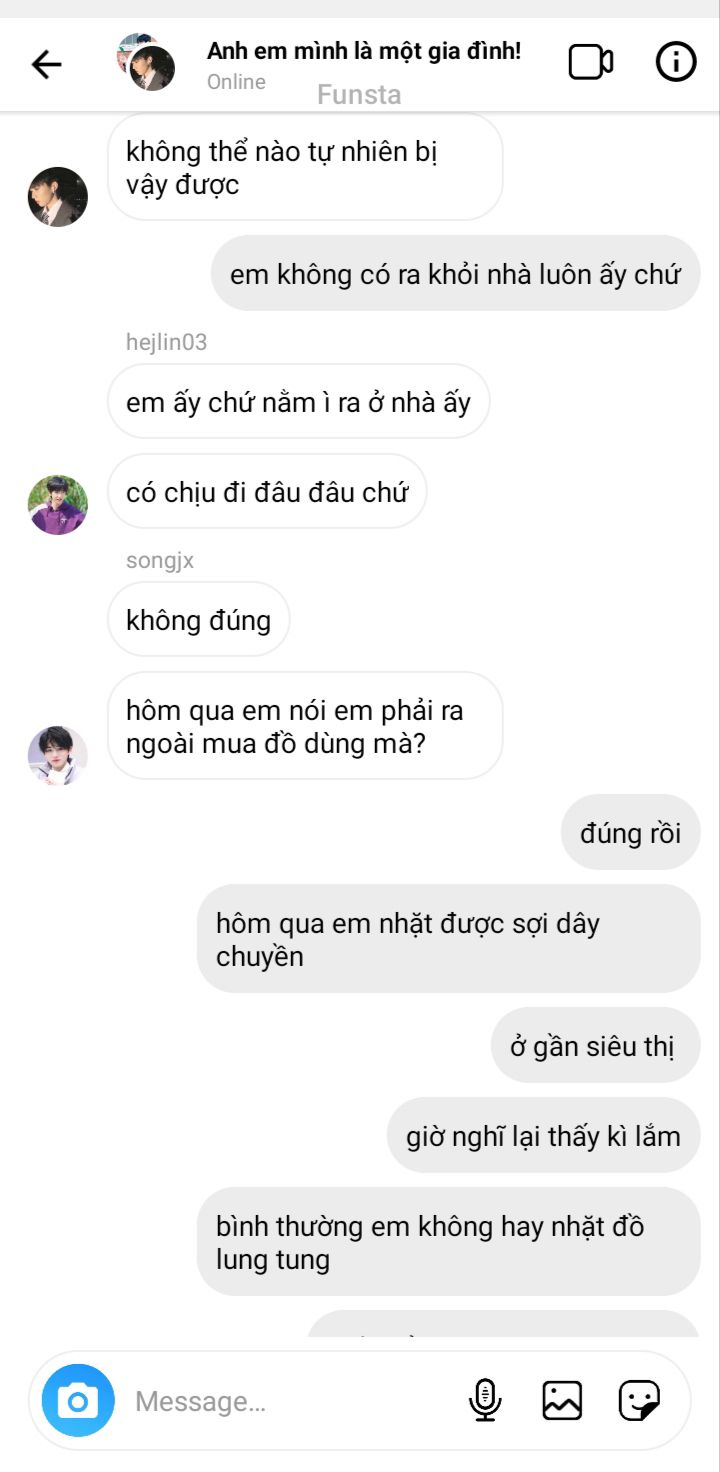Open group chat title "Anh em mình là một gia đình!"

coord(364,51)
